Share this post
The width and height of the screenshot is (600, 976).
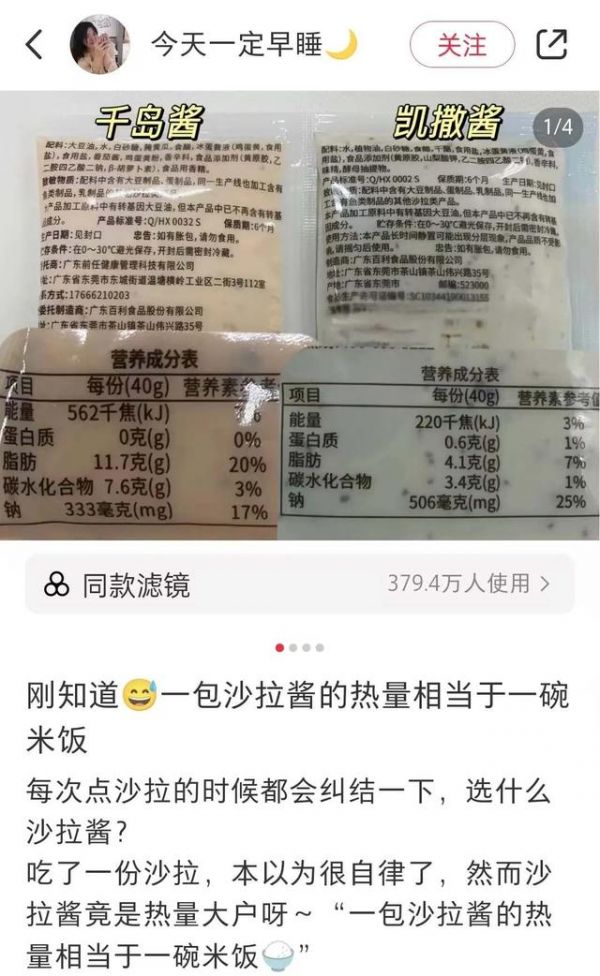[551, 44]
